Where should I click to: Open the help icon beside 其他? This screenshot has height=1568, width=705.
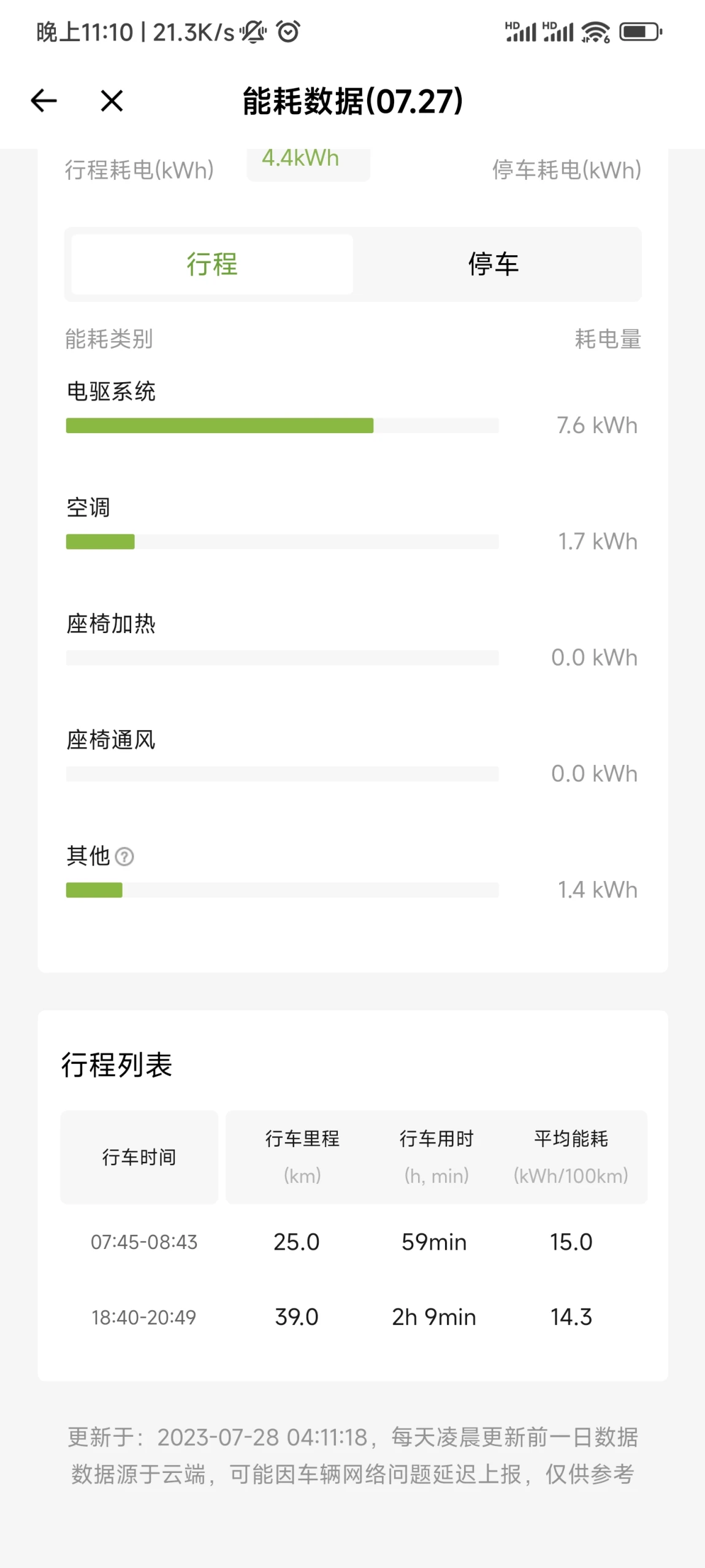(x=124, y=856)
